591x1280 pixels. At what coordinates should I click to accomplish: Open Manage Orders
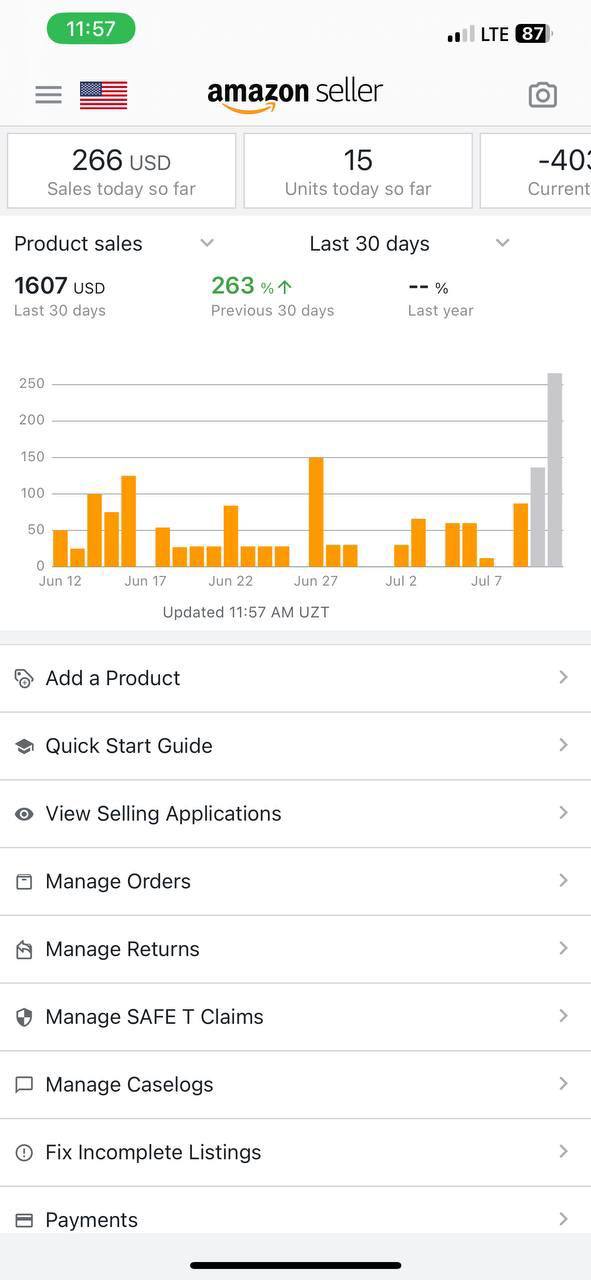point(295,882)
